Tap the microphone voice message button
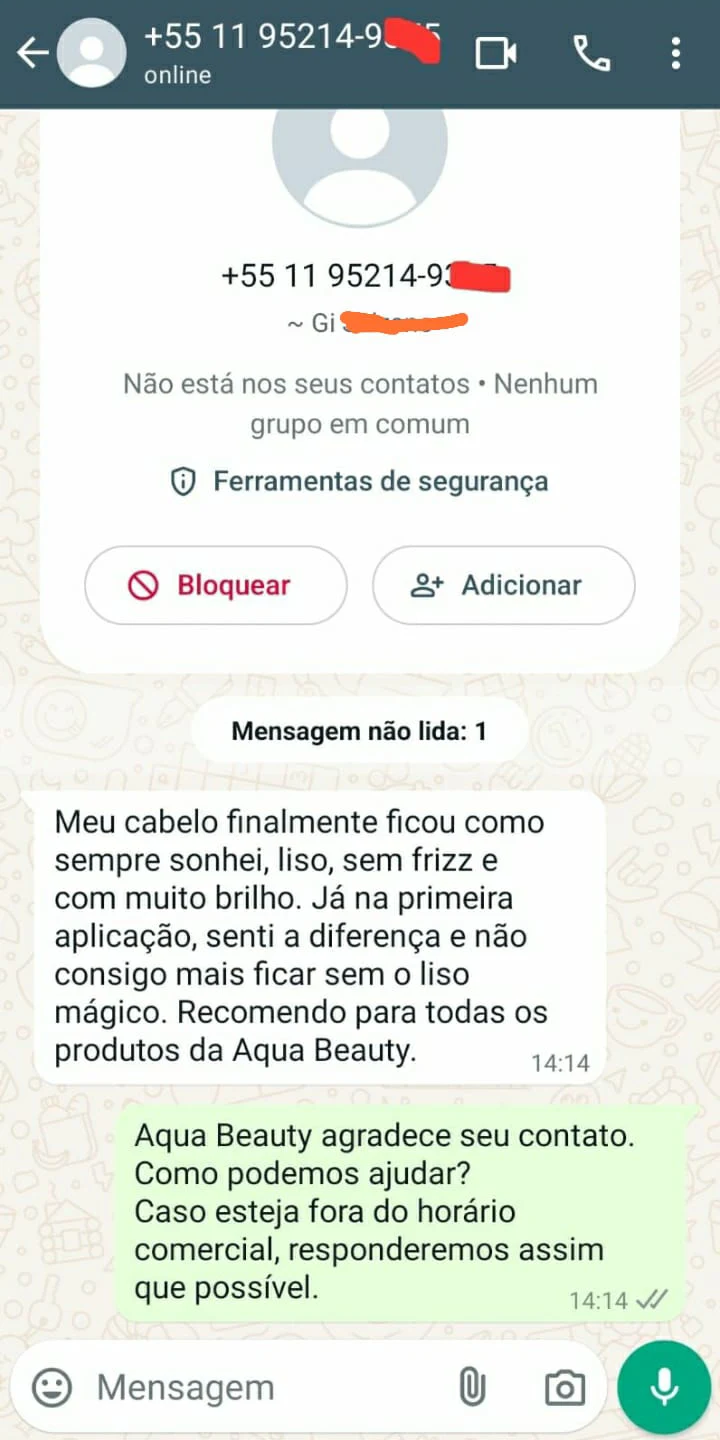720x1440 pixels. [664, 1387]
